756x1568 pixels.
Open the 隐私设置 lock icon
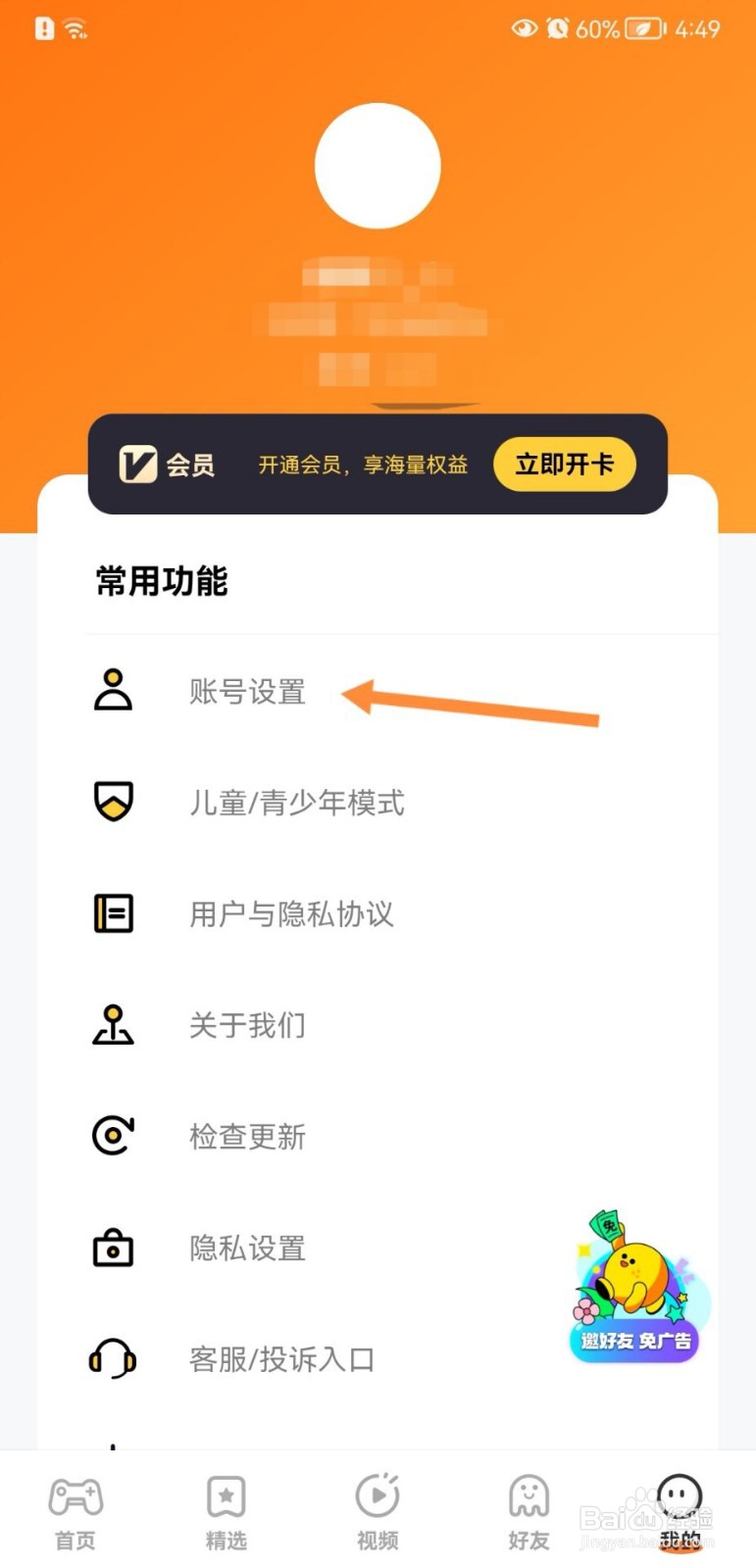coord(113,1248)
